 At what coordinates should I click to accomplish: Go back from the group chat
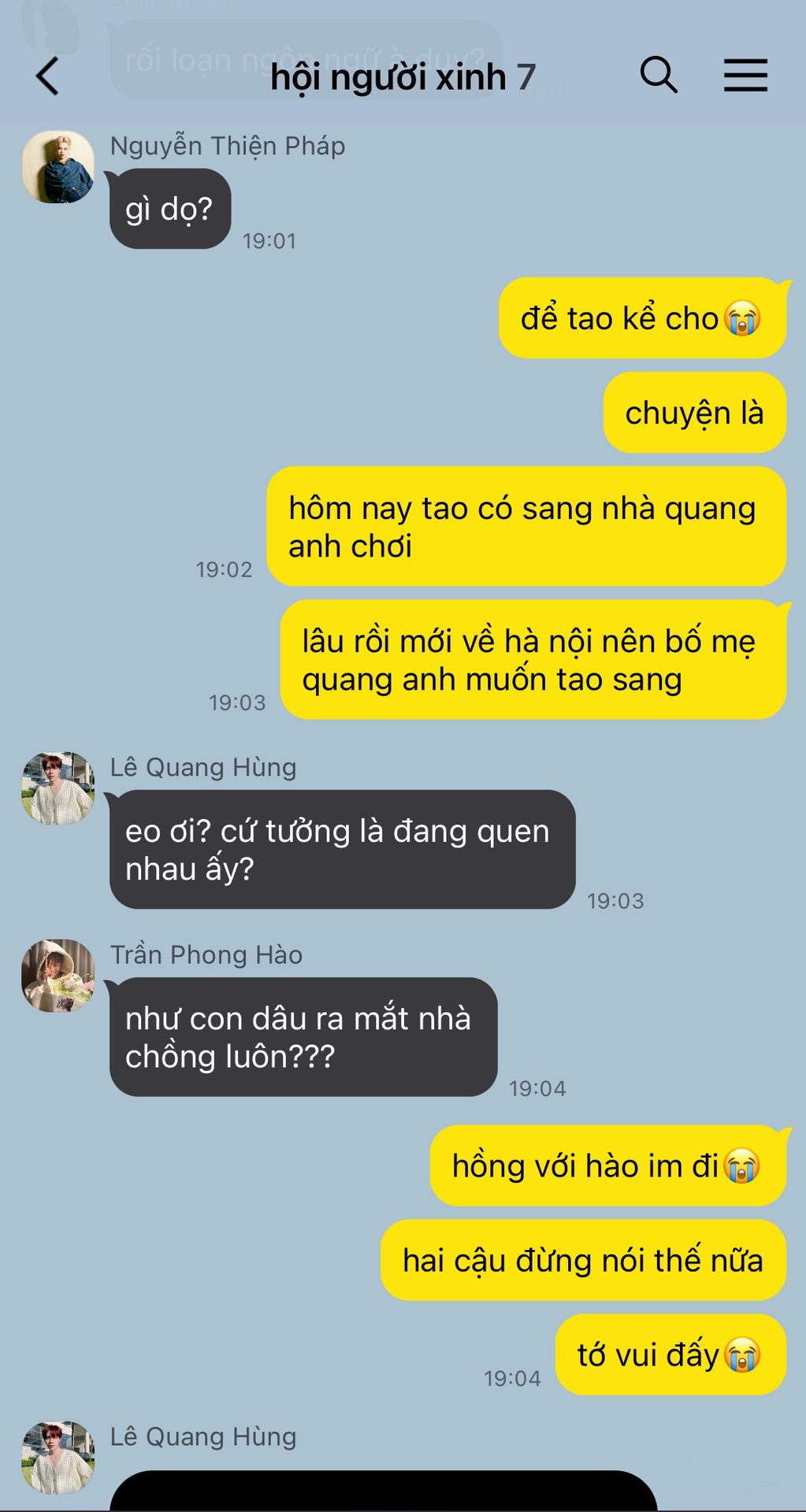click(47, 76)
